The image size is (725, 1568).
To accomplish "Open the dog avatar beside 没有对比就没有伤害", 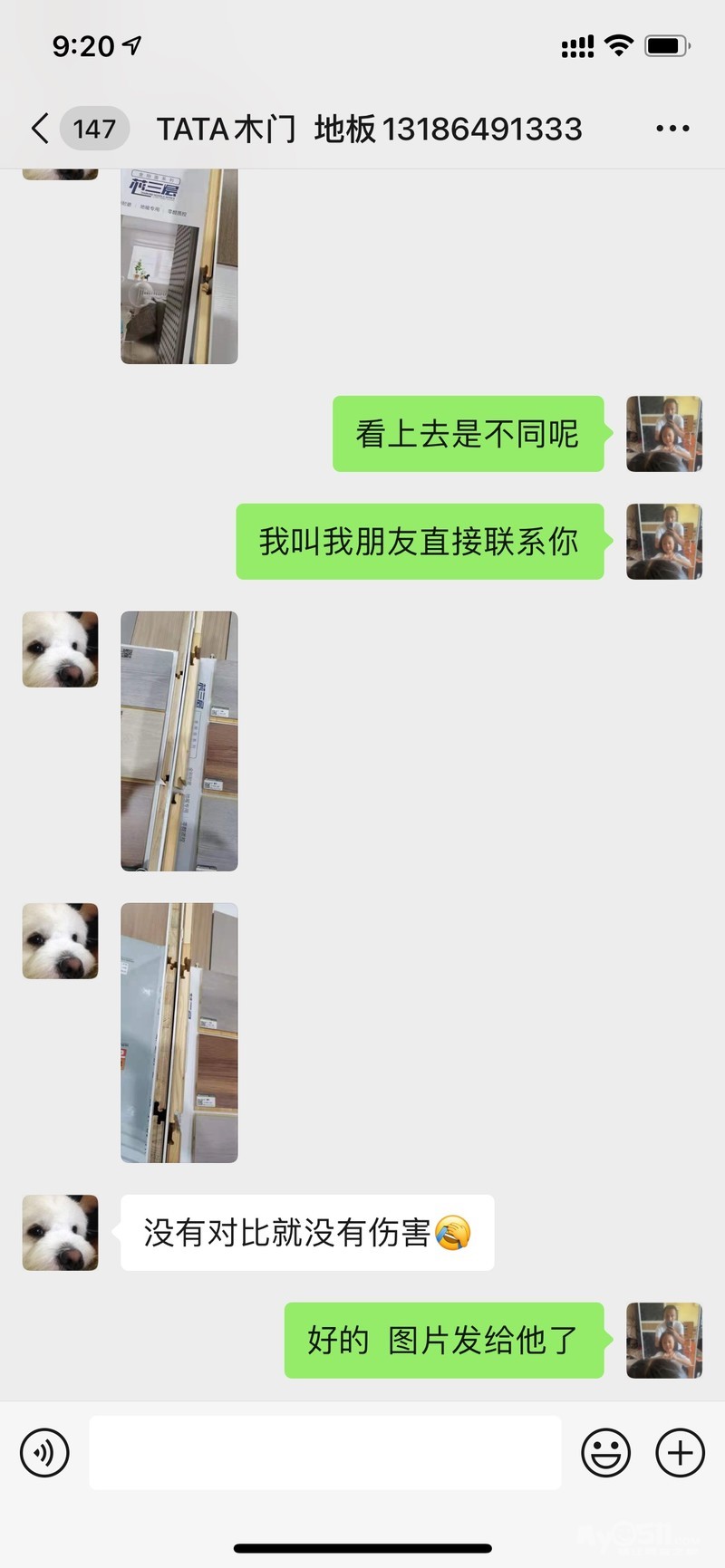I will 60,1232.
